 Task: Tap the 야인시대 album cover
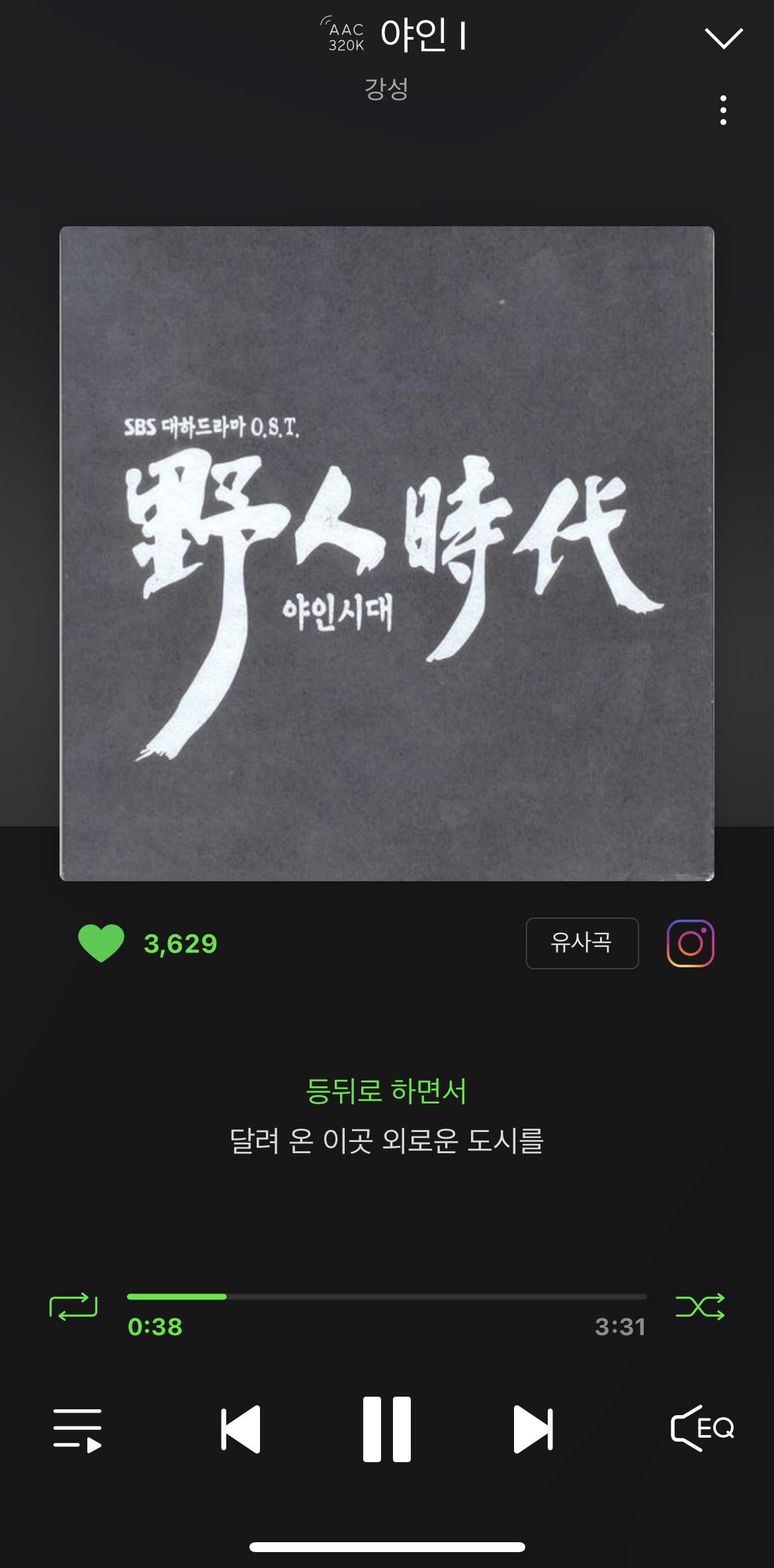coord(387,554)
